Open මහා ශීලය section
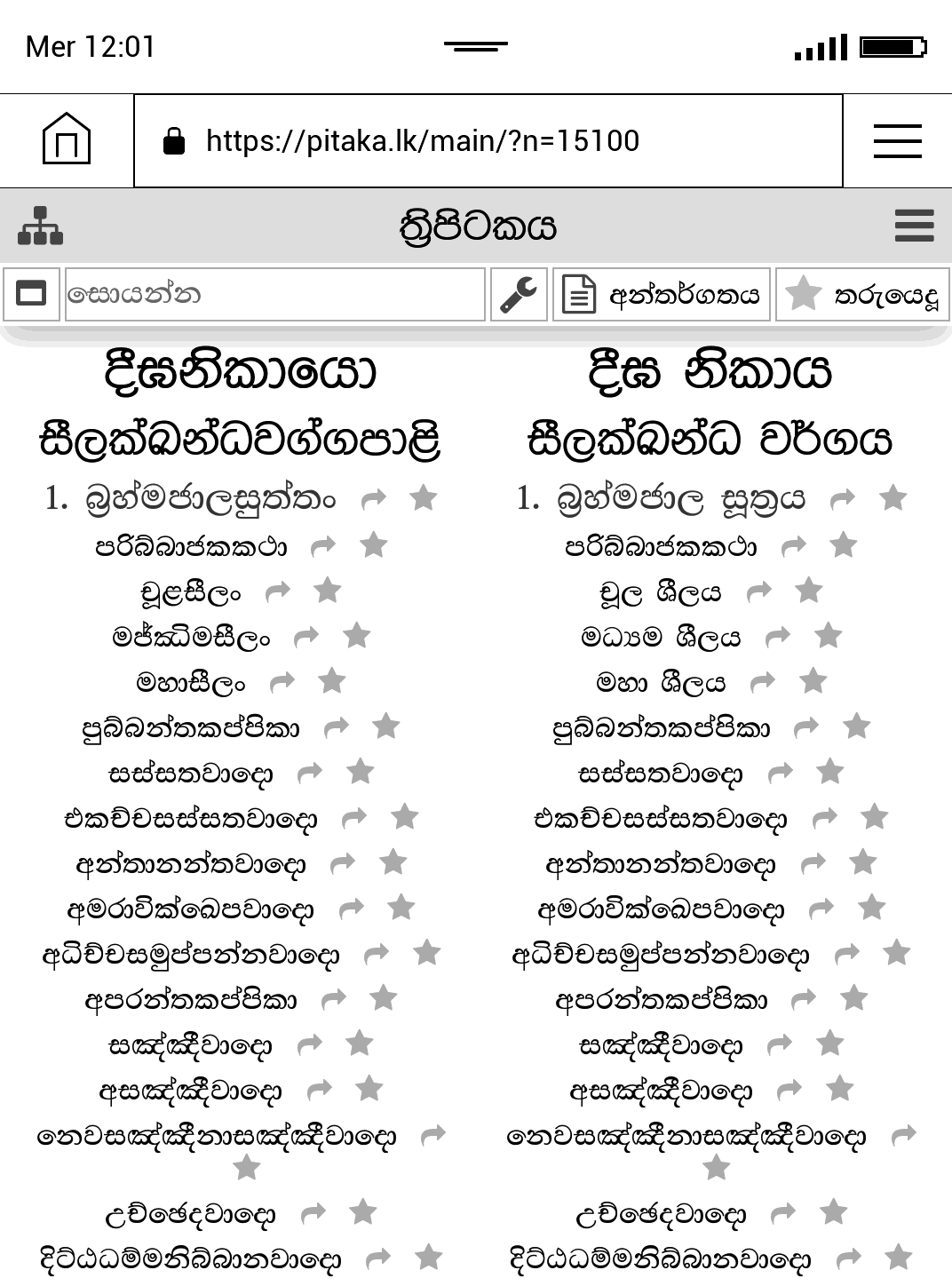Viewport: 952px width, 1286px height. tap(661, 683)
